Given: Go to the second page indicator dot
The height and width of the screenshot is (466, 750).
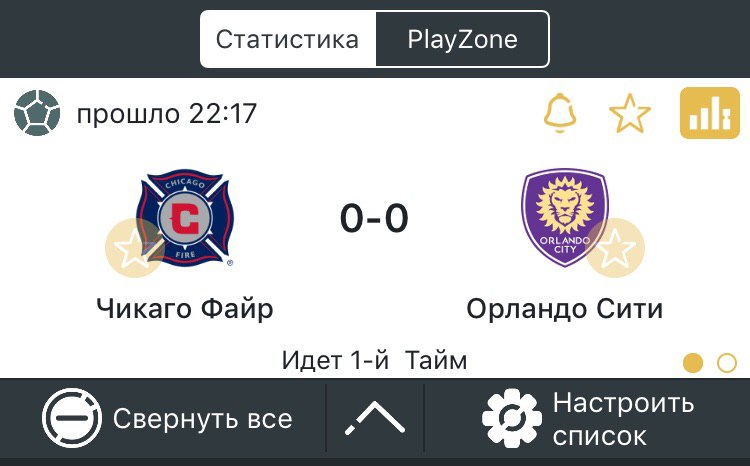Looking at the screenshot, I should coord(727,363).
